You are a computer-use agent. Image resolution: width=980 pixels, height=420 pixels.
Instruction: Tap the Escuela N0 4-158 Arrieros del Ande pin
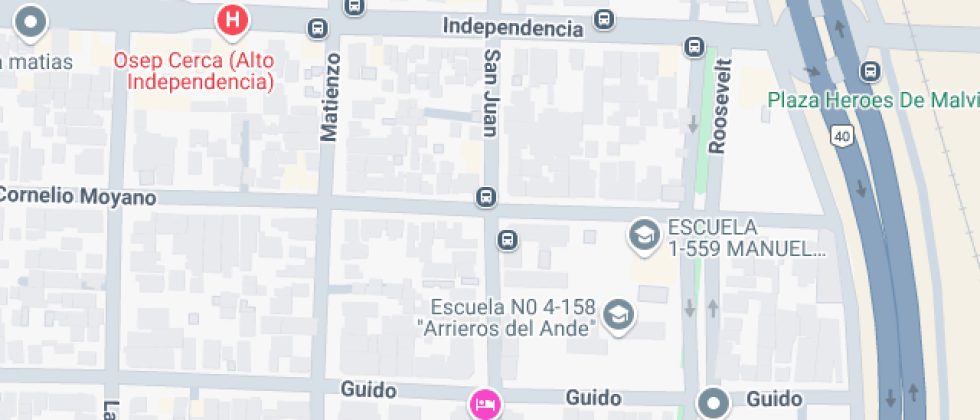[620, 315]
